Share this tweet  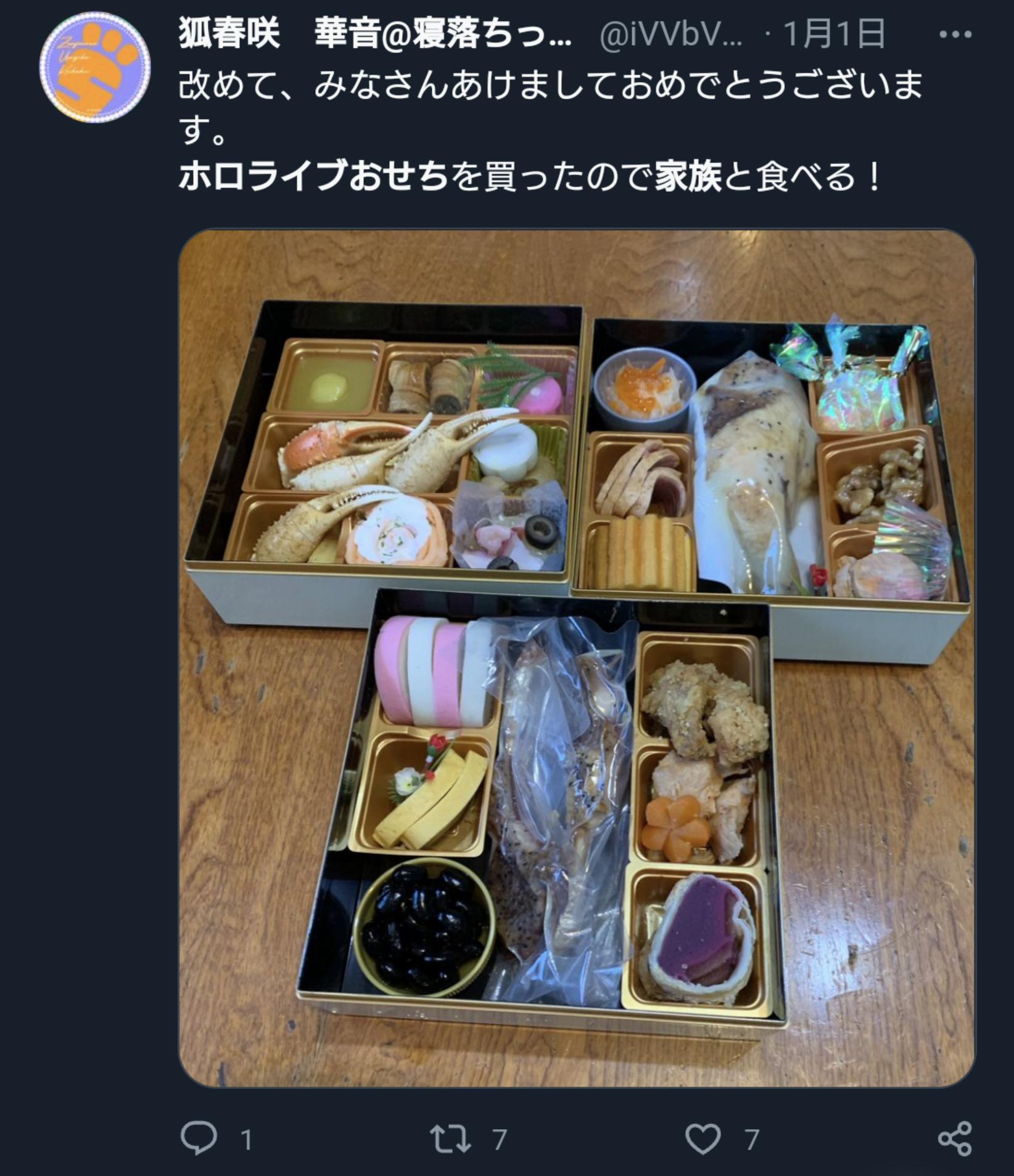pyautogui.click(x=955, y=1138)
